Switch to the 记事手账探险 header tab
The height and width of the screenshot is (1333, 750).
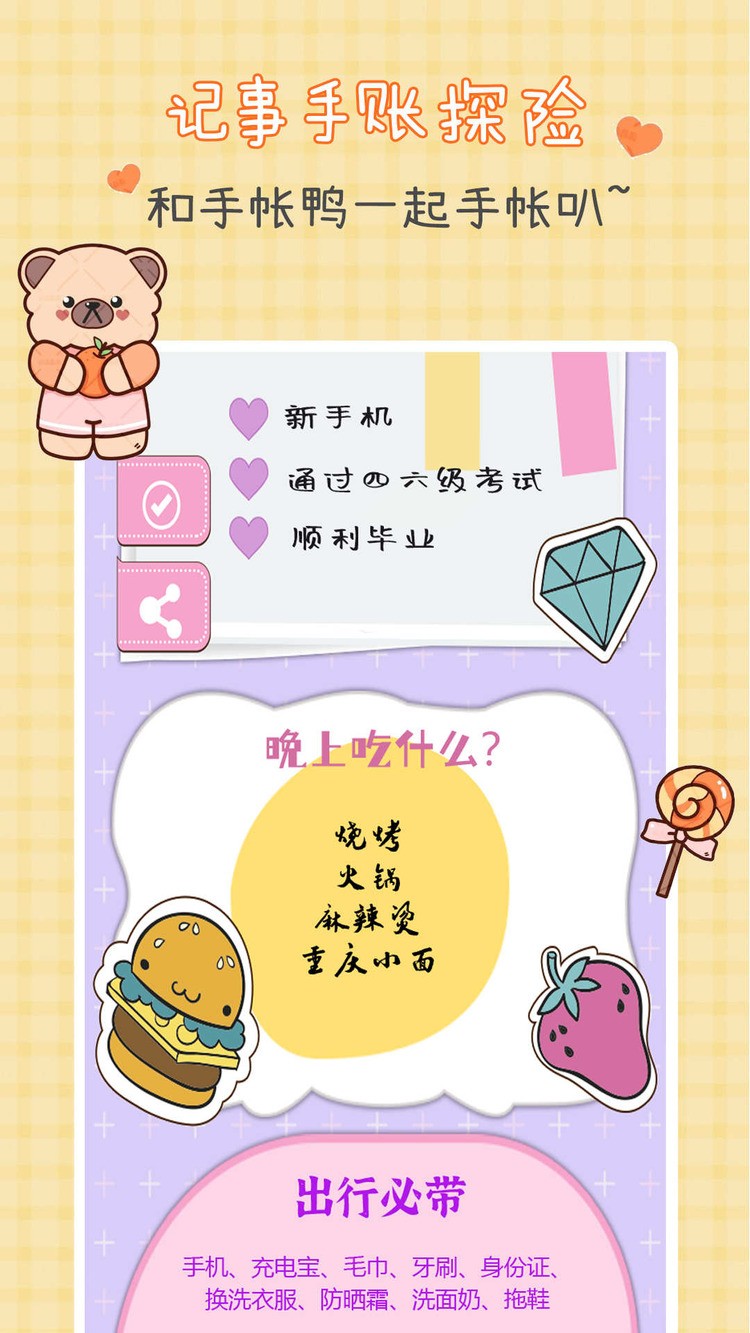pos(375,110)
